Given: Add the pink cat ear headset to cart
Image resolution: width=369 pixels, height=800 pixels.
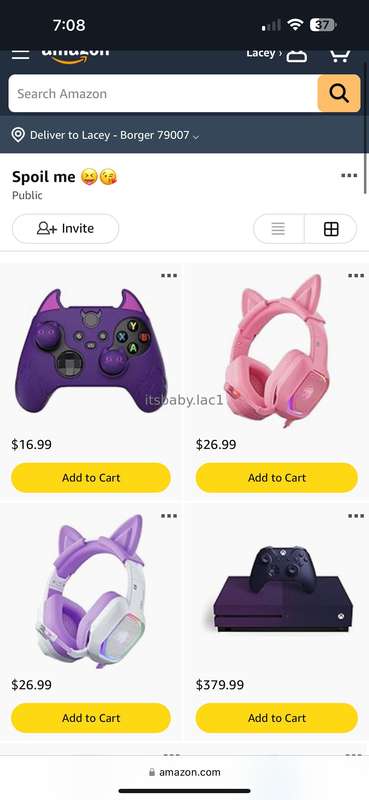Looking at the screenshot, I should 277,478.
